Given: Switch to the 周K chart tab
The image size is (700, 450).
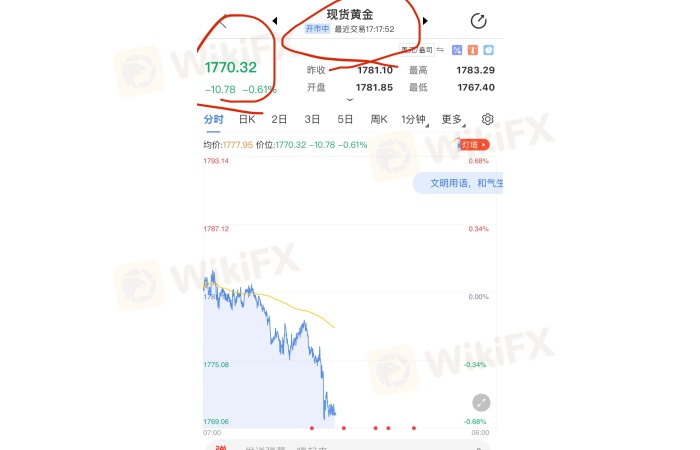Looking at the screenshot, I should coord(378,119).
